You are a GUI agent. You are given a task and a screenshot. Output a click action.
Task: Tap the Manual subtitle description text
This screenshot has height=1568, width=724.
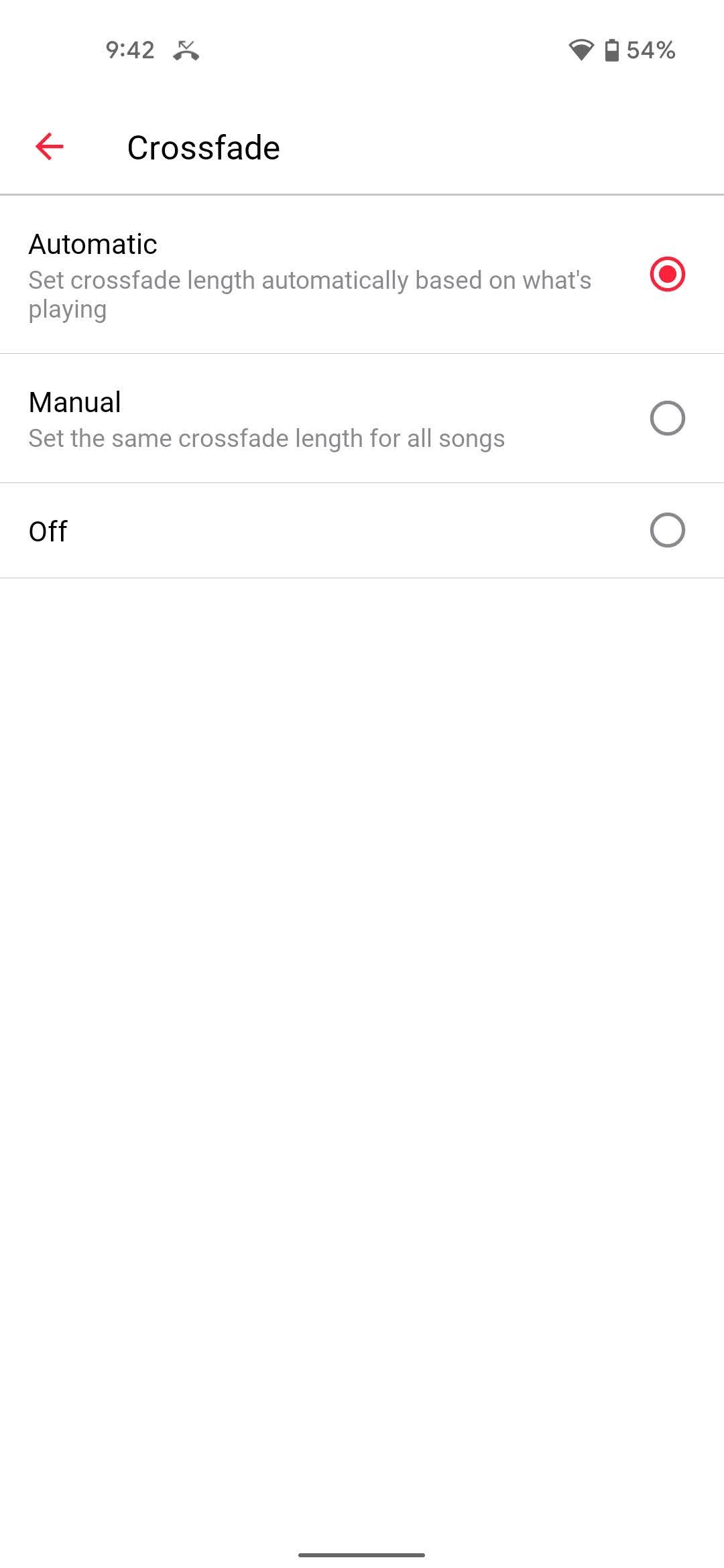click(x=267, y=438)
